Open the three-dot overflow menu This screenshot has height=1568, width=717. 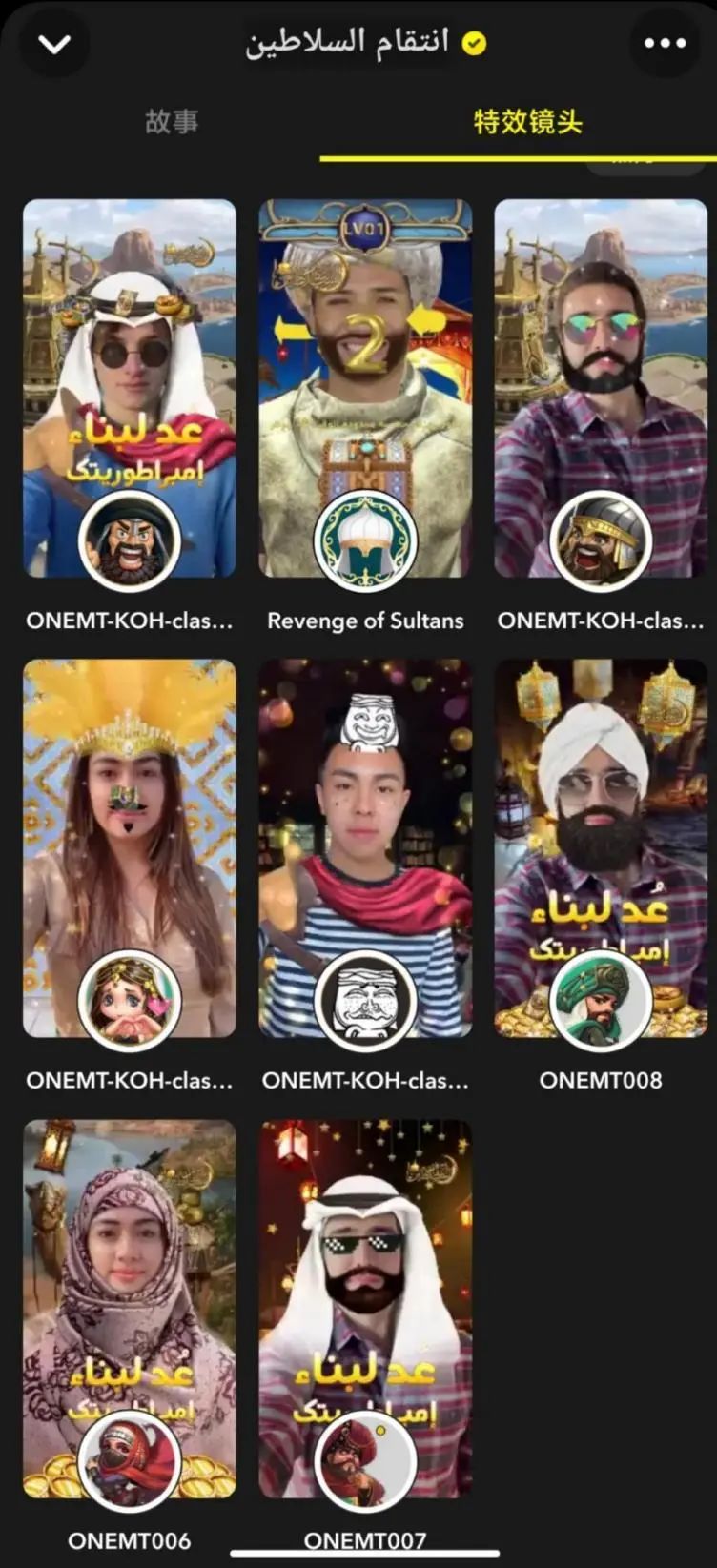665,44
